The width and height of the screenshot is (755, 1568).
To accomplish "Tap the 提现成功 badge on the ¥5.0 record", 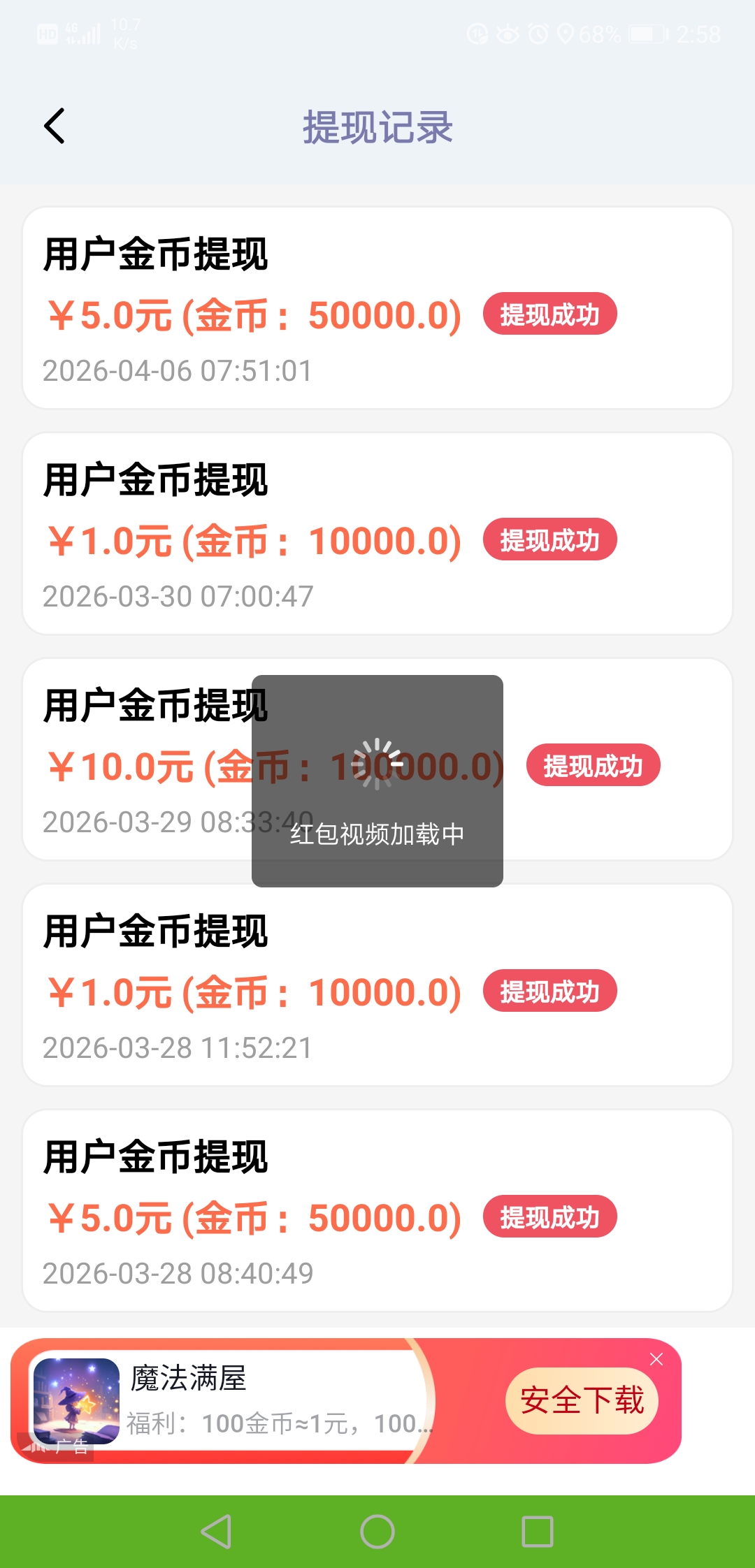I will (550, 315).
